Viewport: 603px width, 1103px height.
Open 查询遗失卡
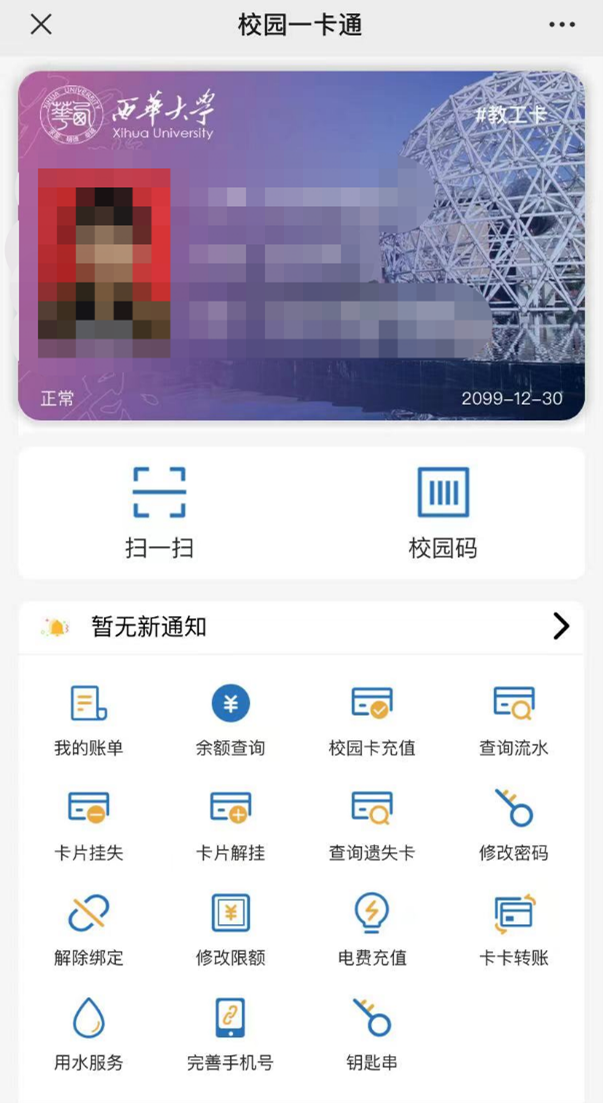click(372, 825)
